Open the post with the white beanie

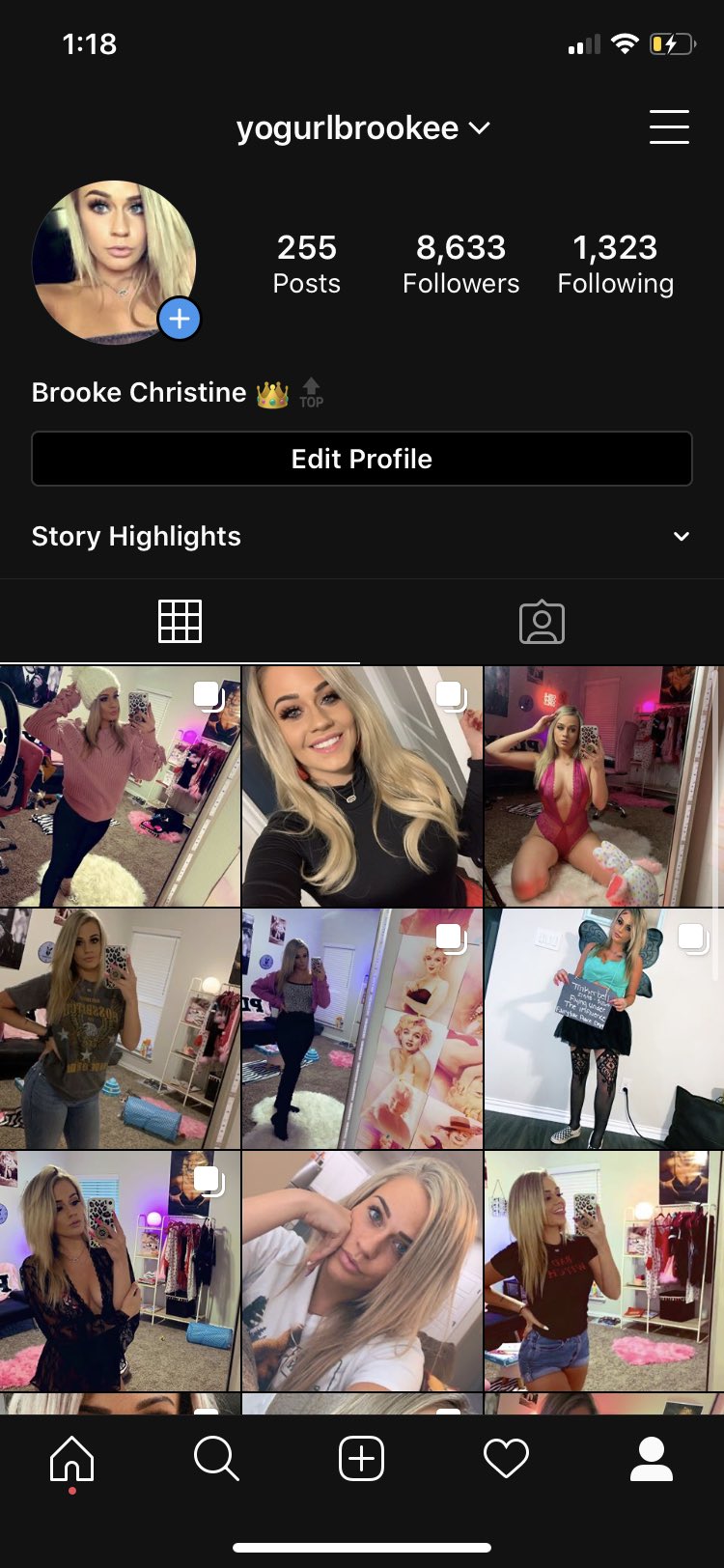pyautogui.click(x=120, y=786)
